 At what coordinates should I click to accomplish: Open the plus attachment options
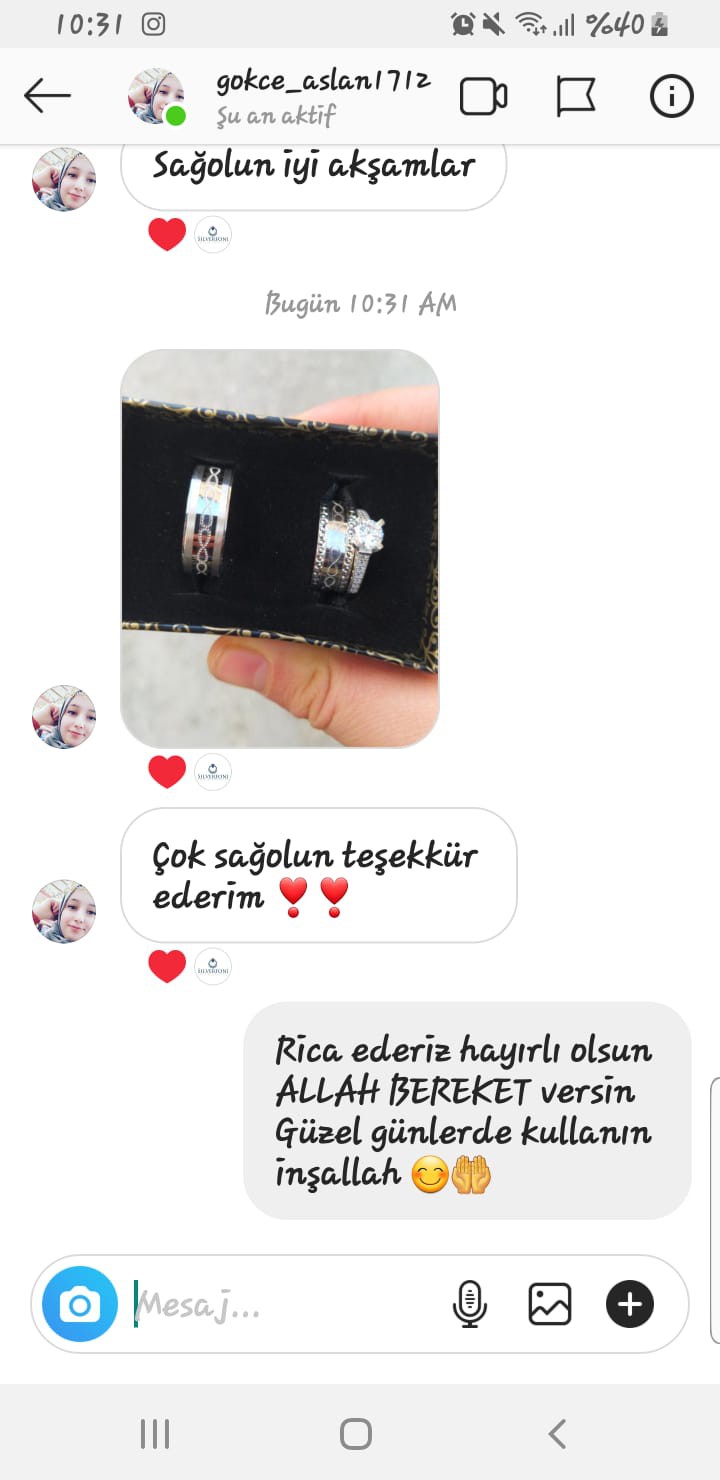click(630, 1304)
